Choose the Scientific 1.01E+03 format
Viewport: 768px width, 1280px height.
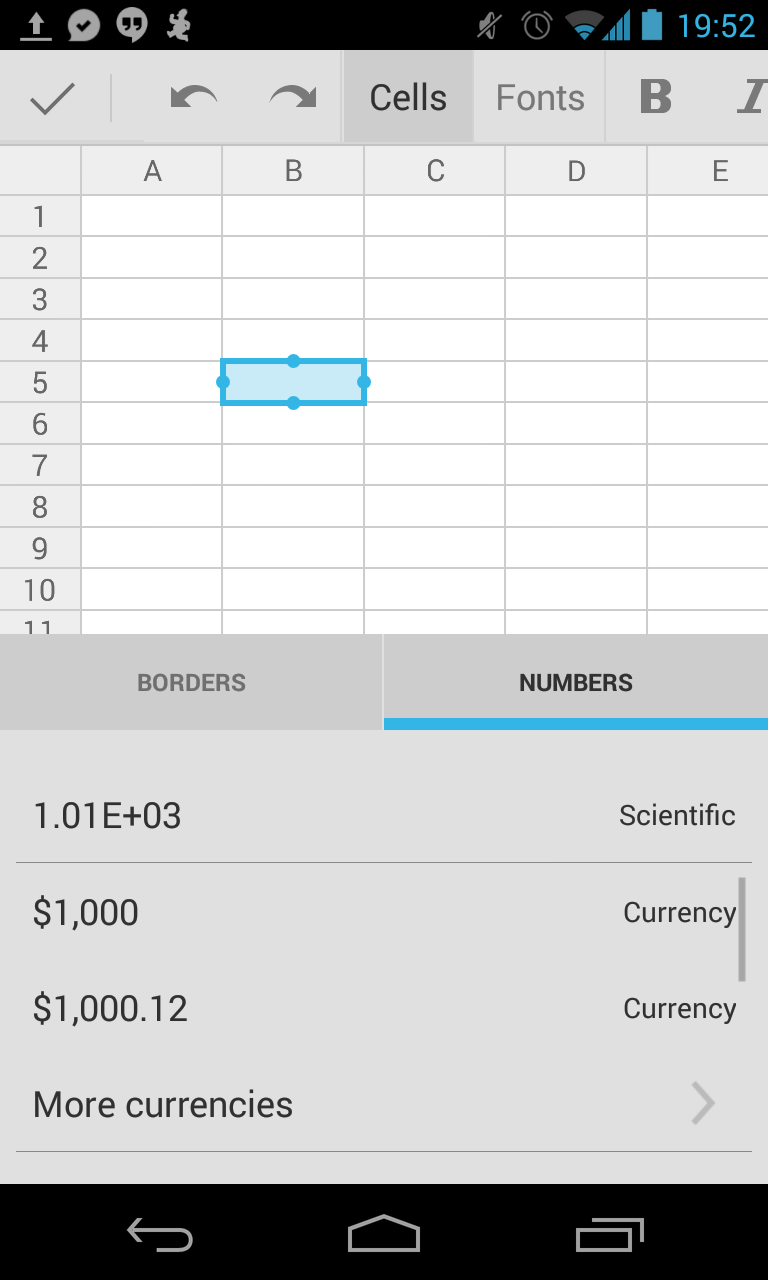pos(384,816)
